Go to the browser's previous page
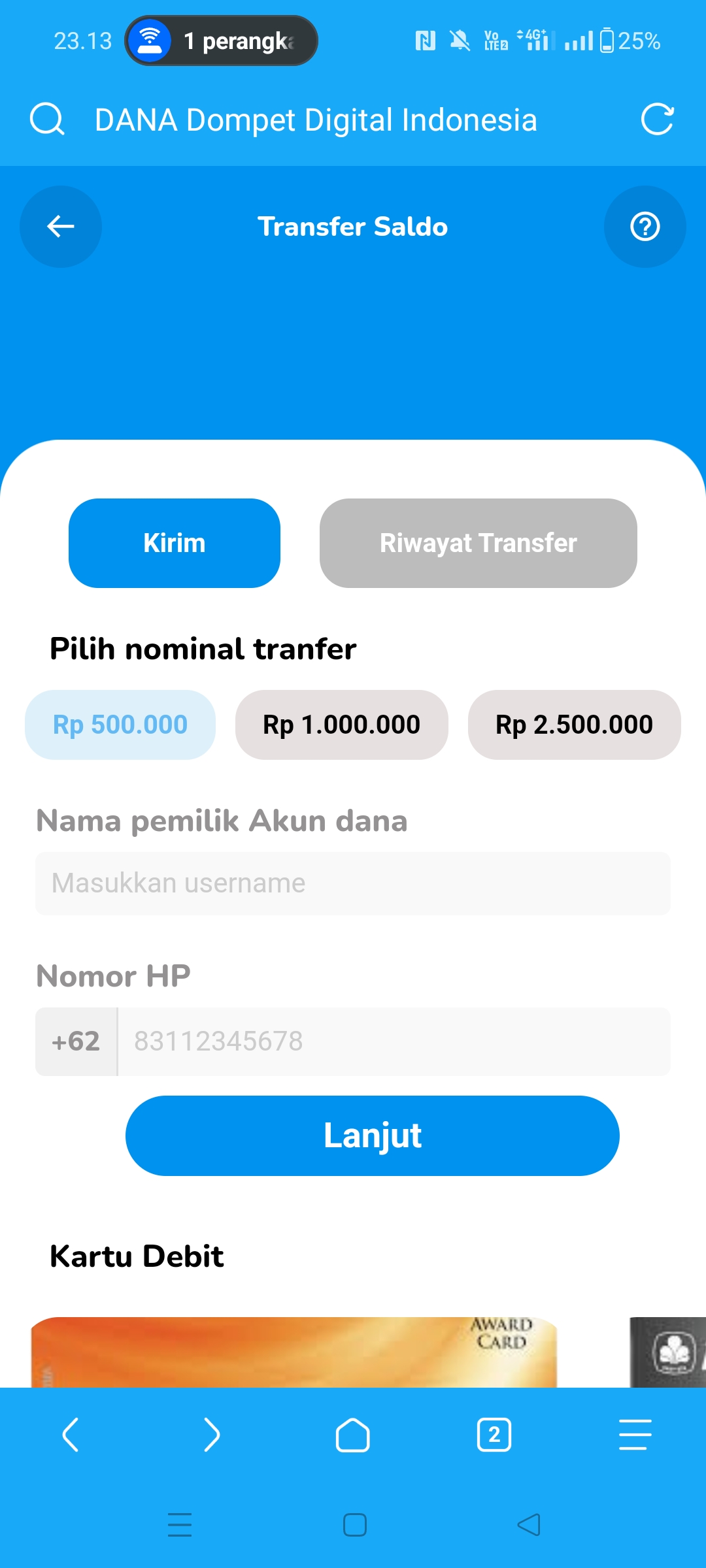This screenshot has height=1568, width=706. [71, 1435]
